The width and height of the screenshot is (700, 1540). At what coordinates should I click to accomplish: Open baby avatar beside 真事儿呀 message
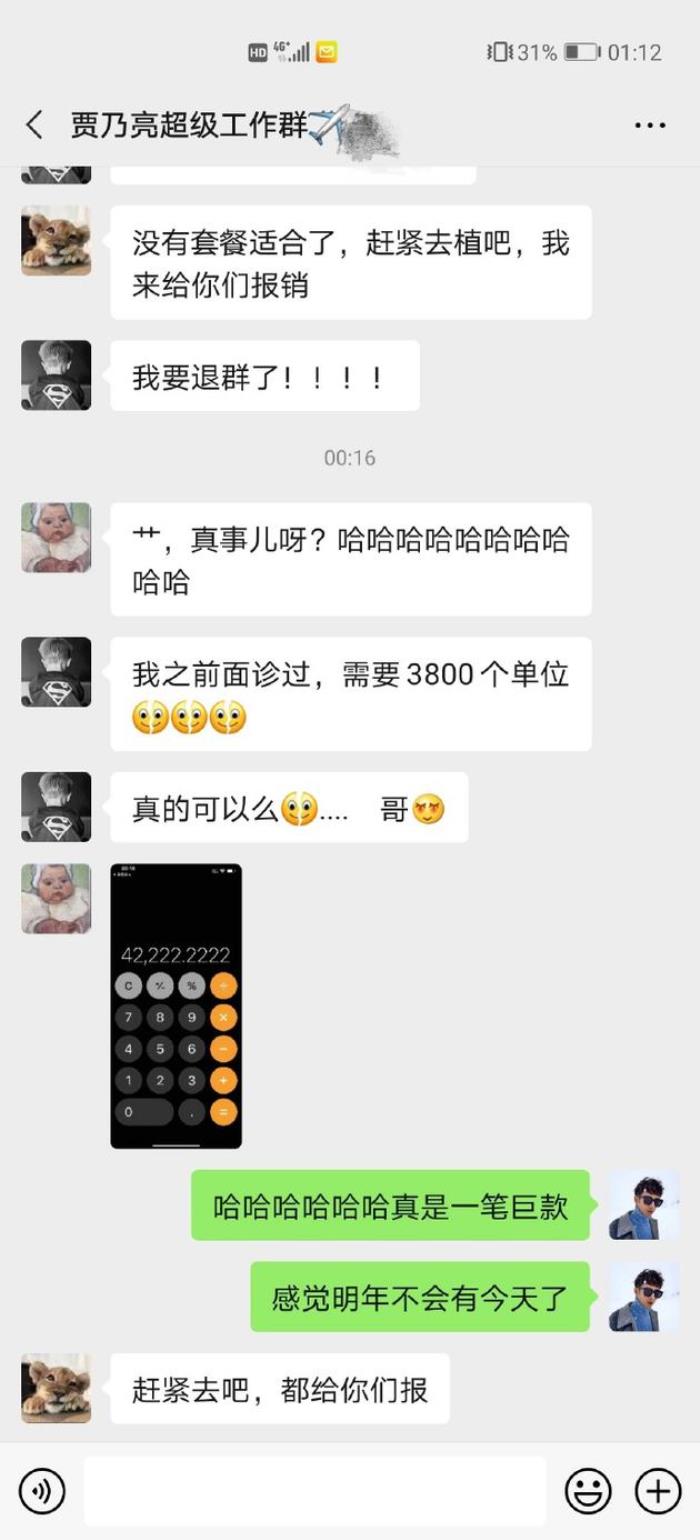click(x=56, y=537)
